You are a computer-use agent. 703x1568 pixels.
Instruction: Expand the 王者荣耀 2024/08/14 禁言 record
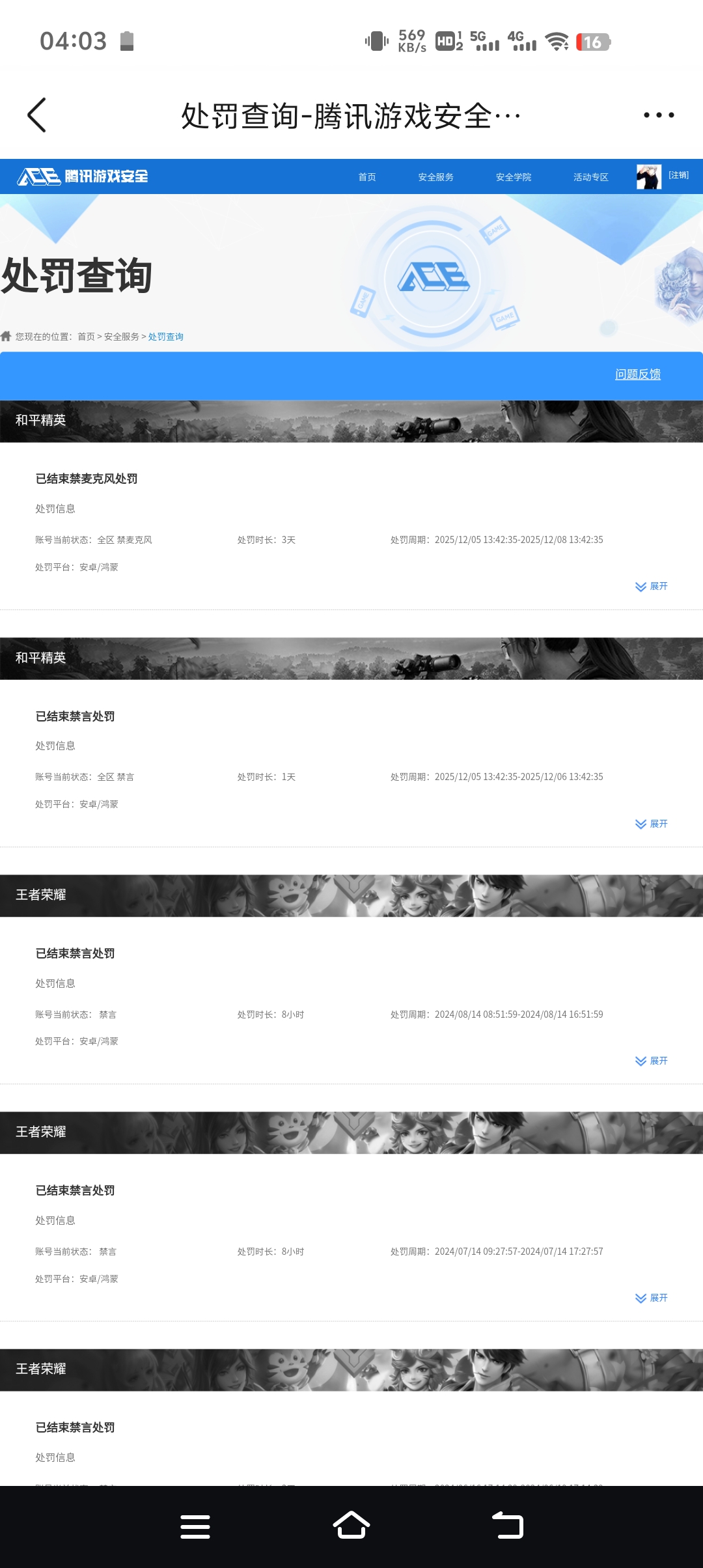point(652,1061)
